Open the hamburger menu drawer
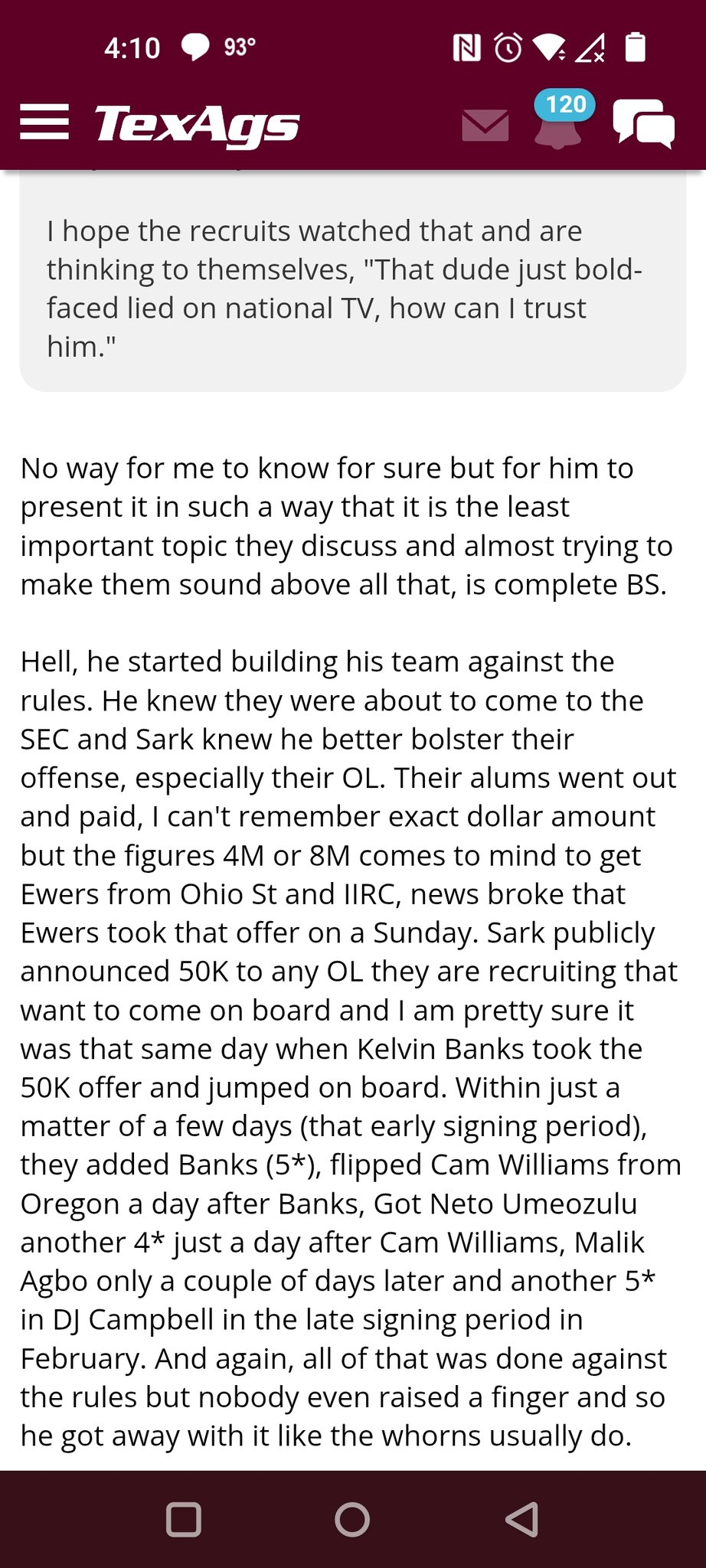 point(44,123)
